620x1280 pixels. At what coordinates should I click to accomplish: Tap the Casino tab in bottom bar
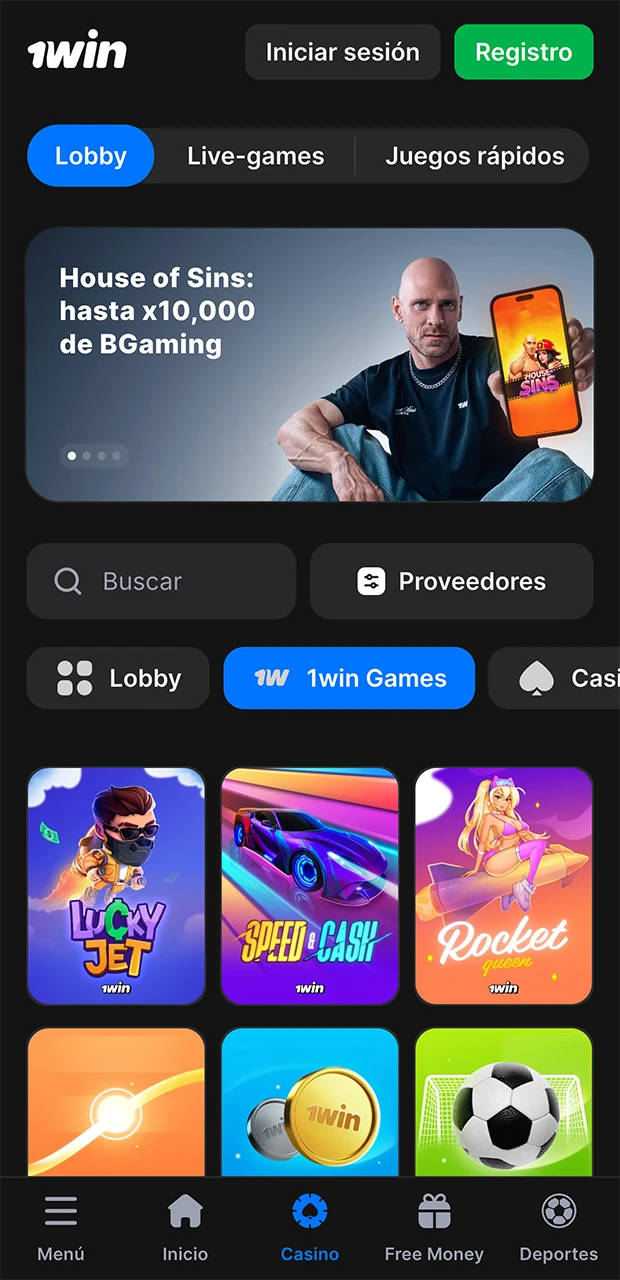(310, 1228)
